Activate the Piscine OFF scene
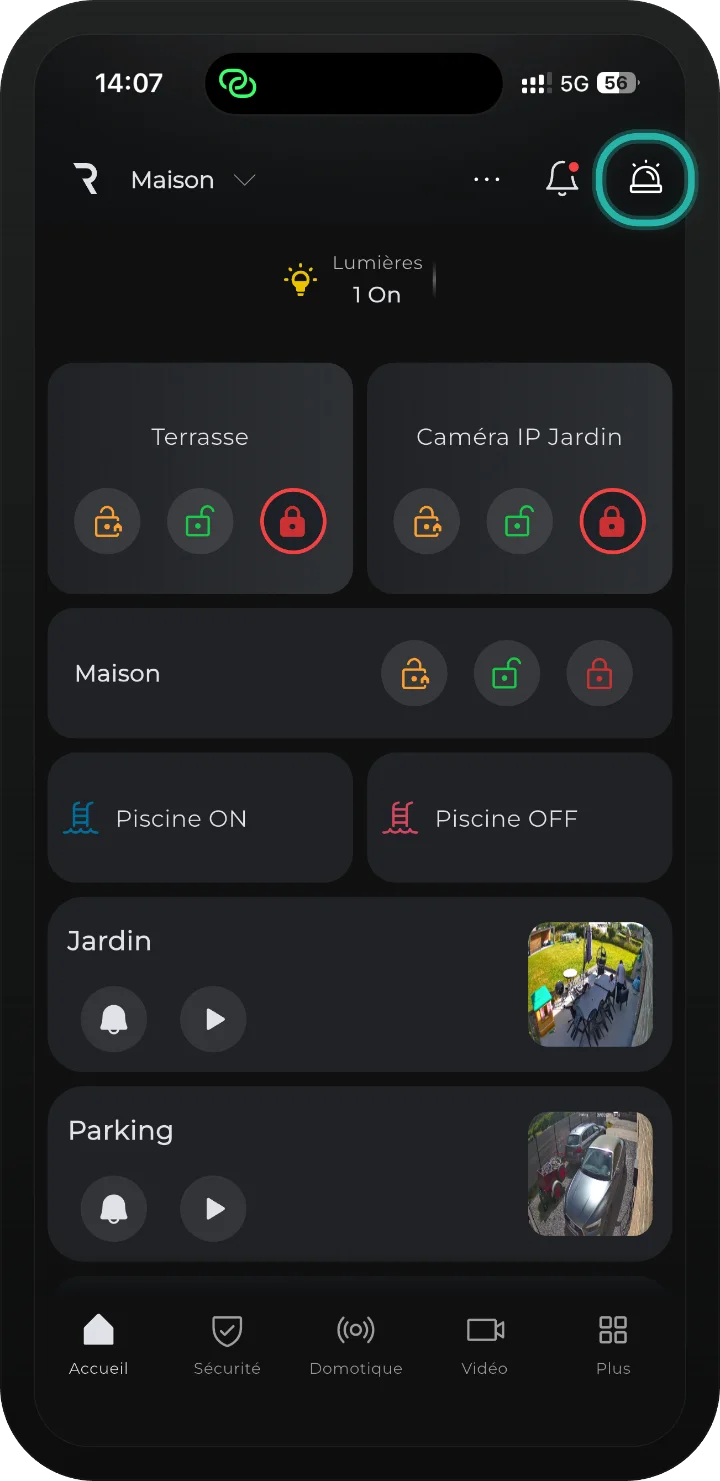 point(519,818)
